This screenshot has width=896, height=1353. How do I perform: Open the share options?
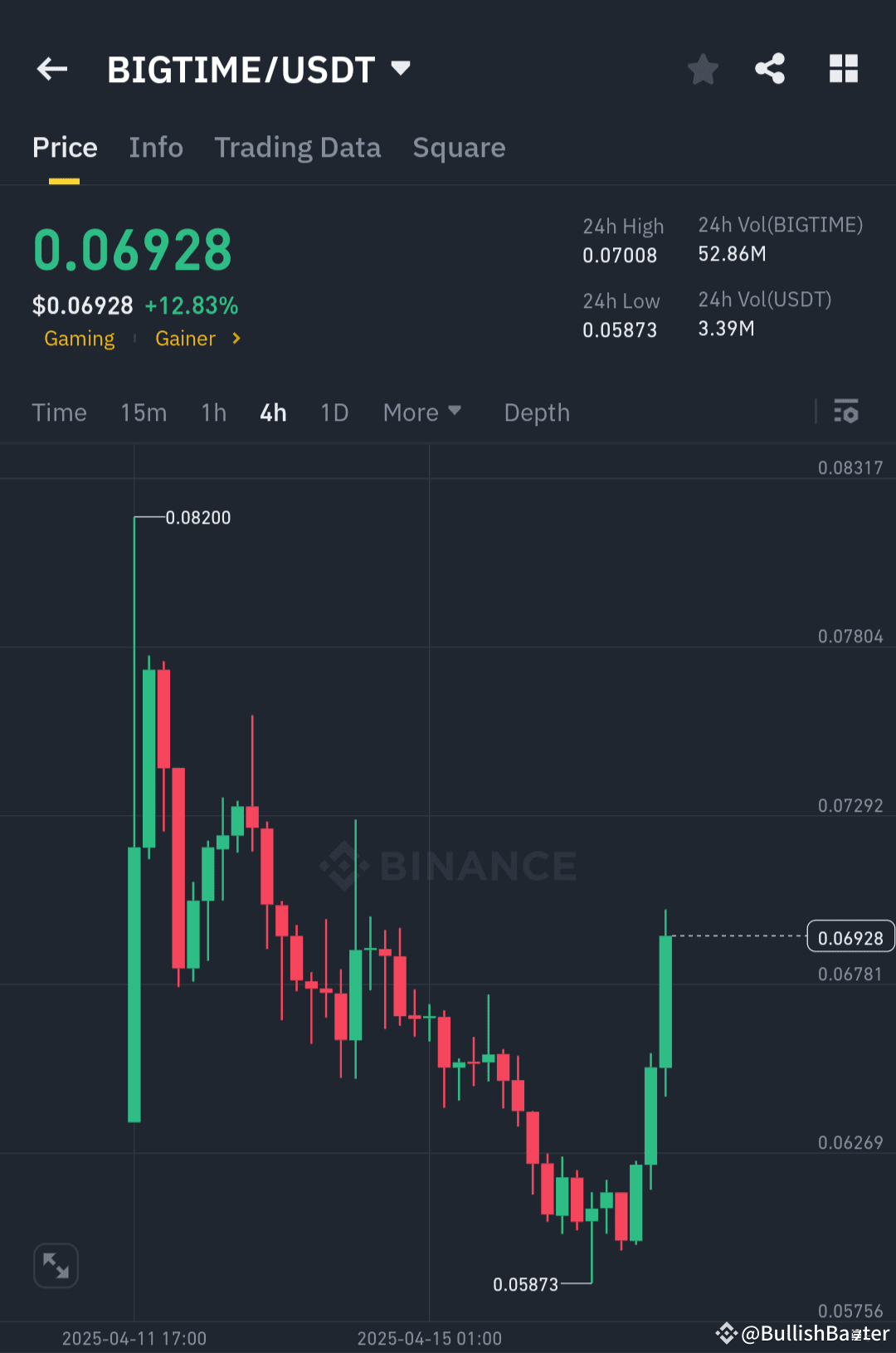770,69
